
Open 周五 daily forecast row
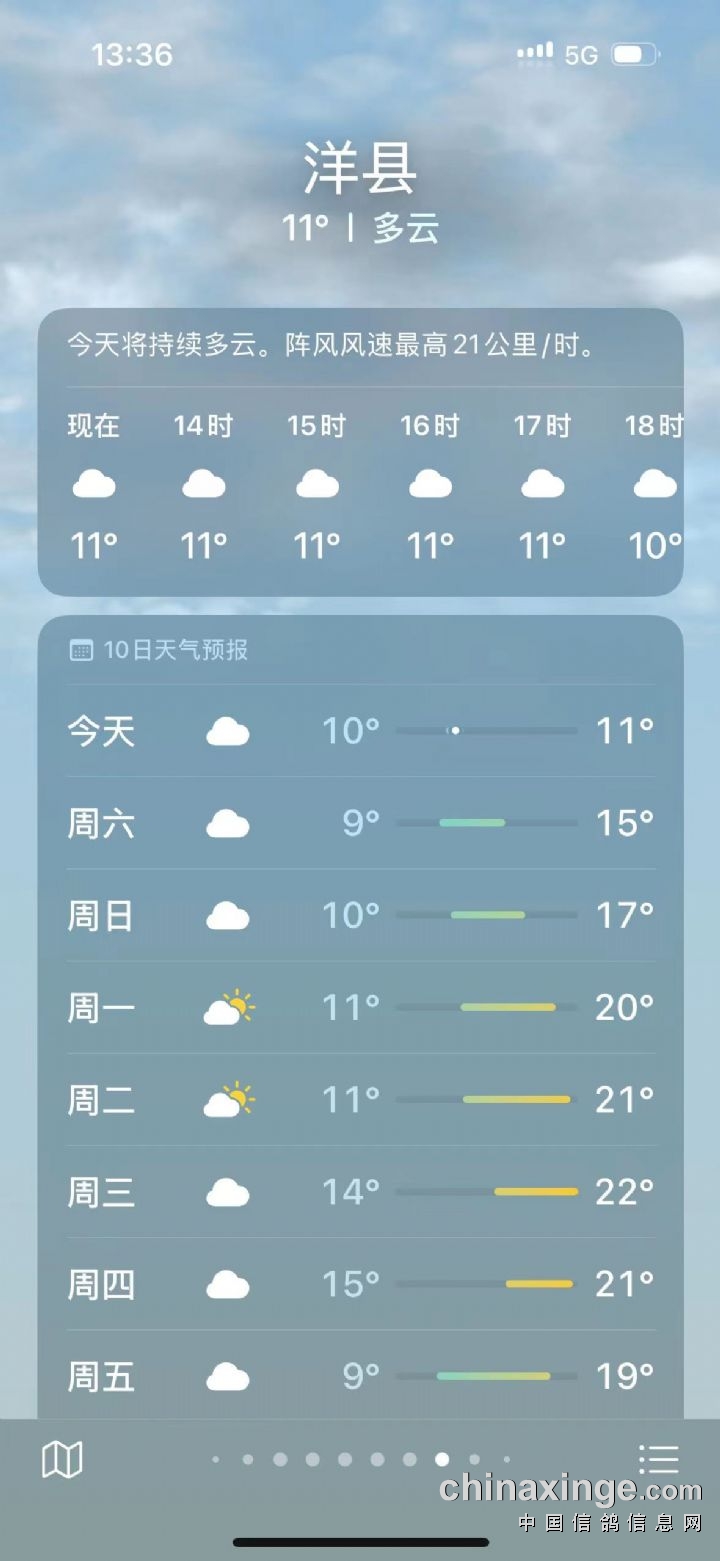tap(360, 1376)
